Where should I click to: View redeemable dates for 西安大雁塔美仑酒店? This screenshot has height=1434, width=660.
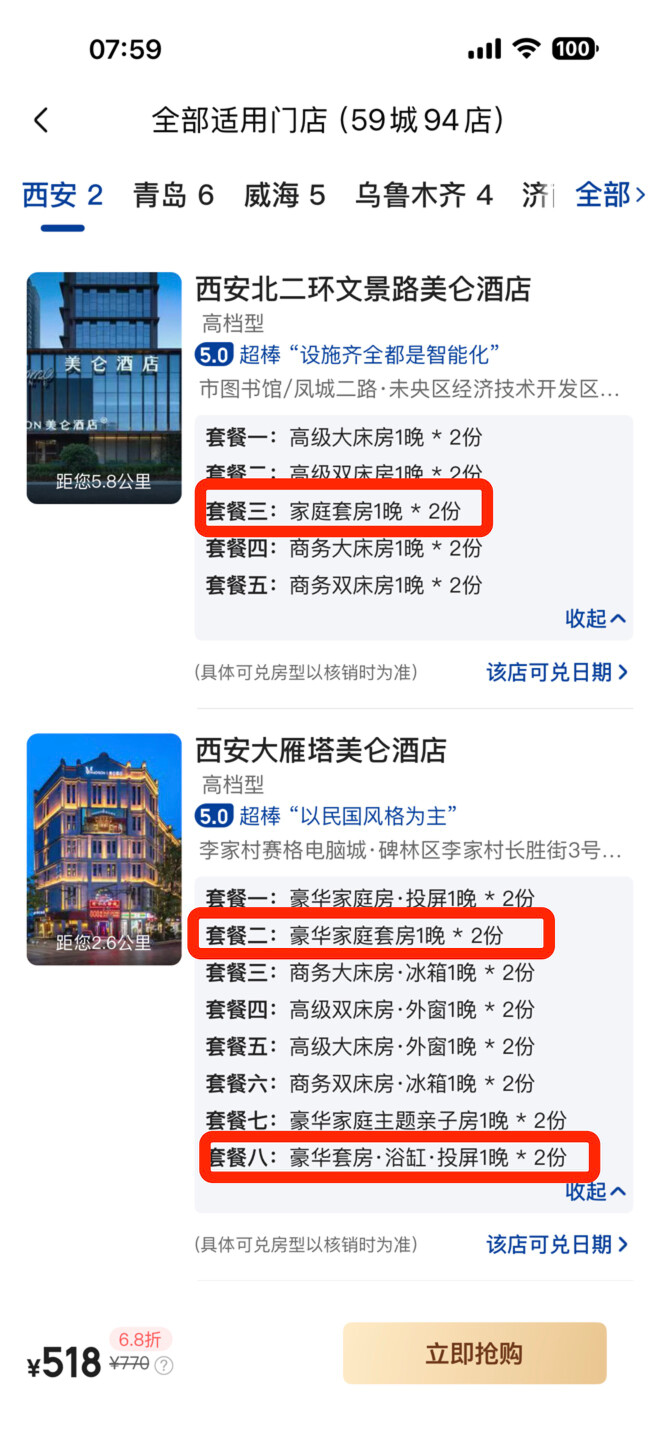coord(558,1244)
